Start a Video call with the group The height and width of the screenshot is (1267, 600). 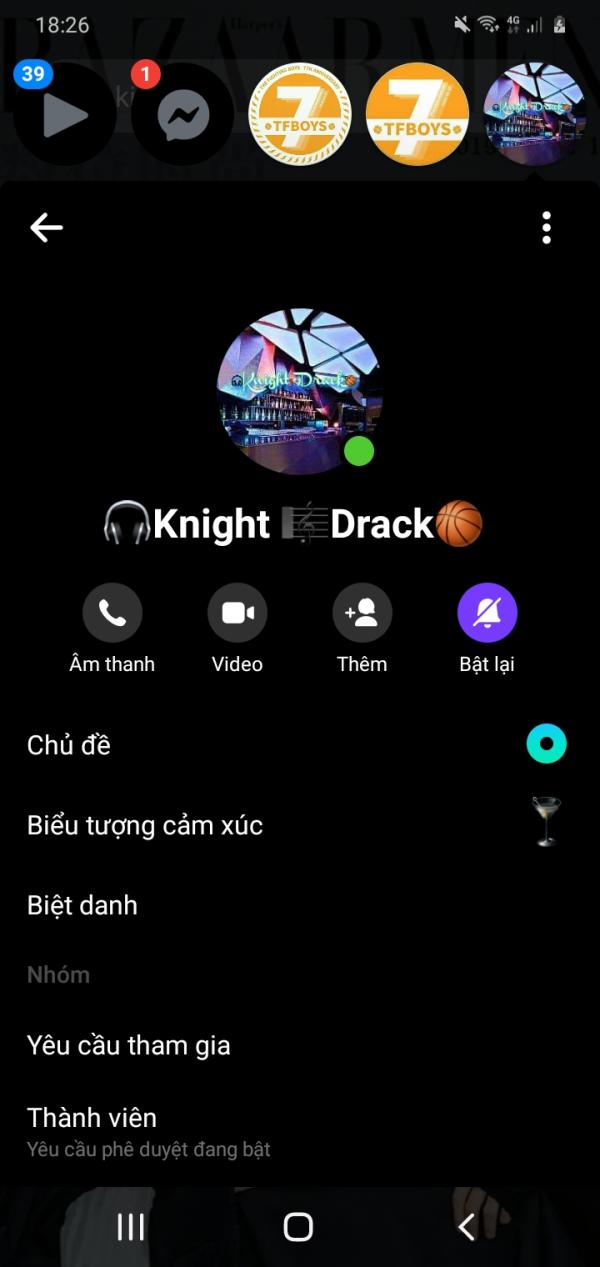237,613
